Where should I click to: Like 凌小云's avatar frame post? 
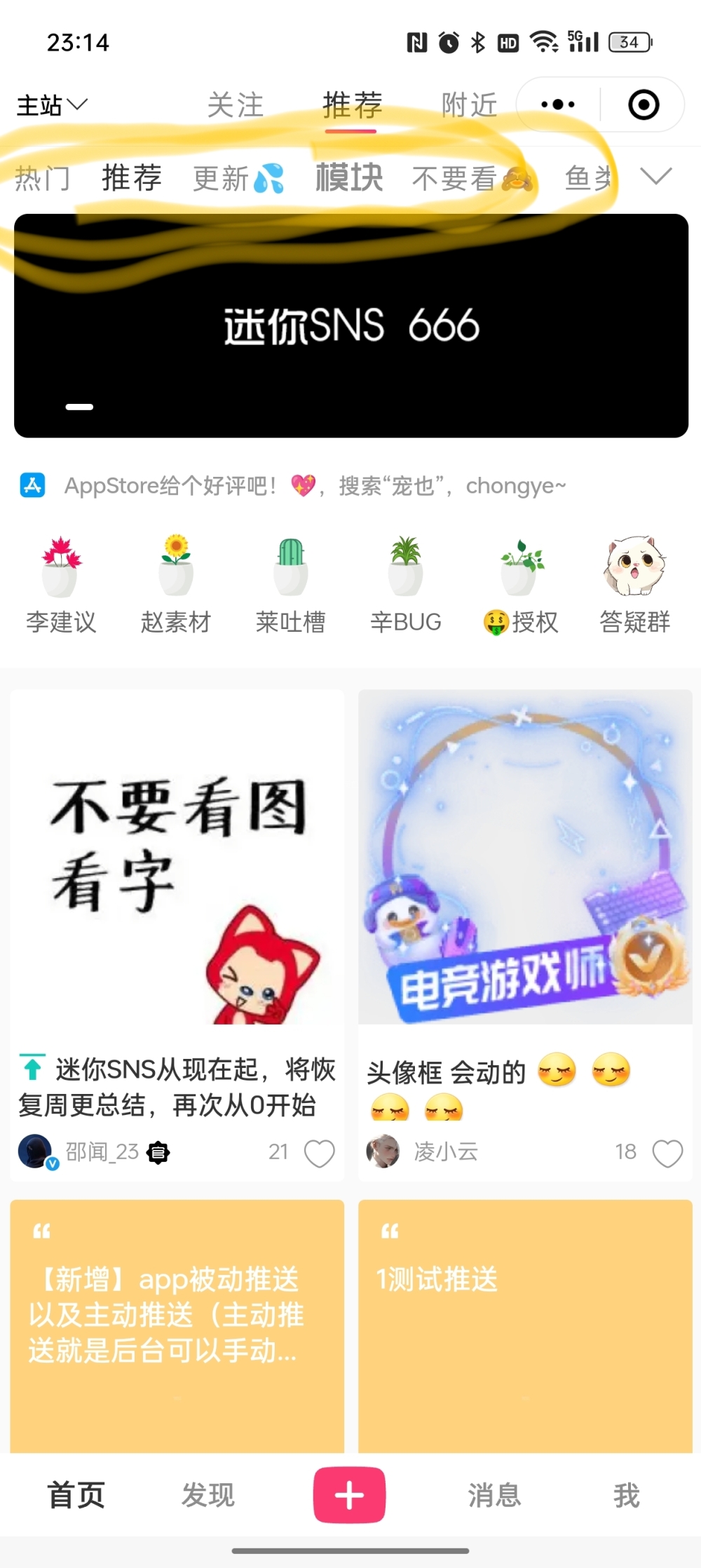click(667, 1152)
